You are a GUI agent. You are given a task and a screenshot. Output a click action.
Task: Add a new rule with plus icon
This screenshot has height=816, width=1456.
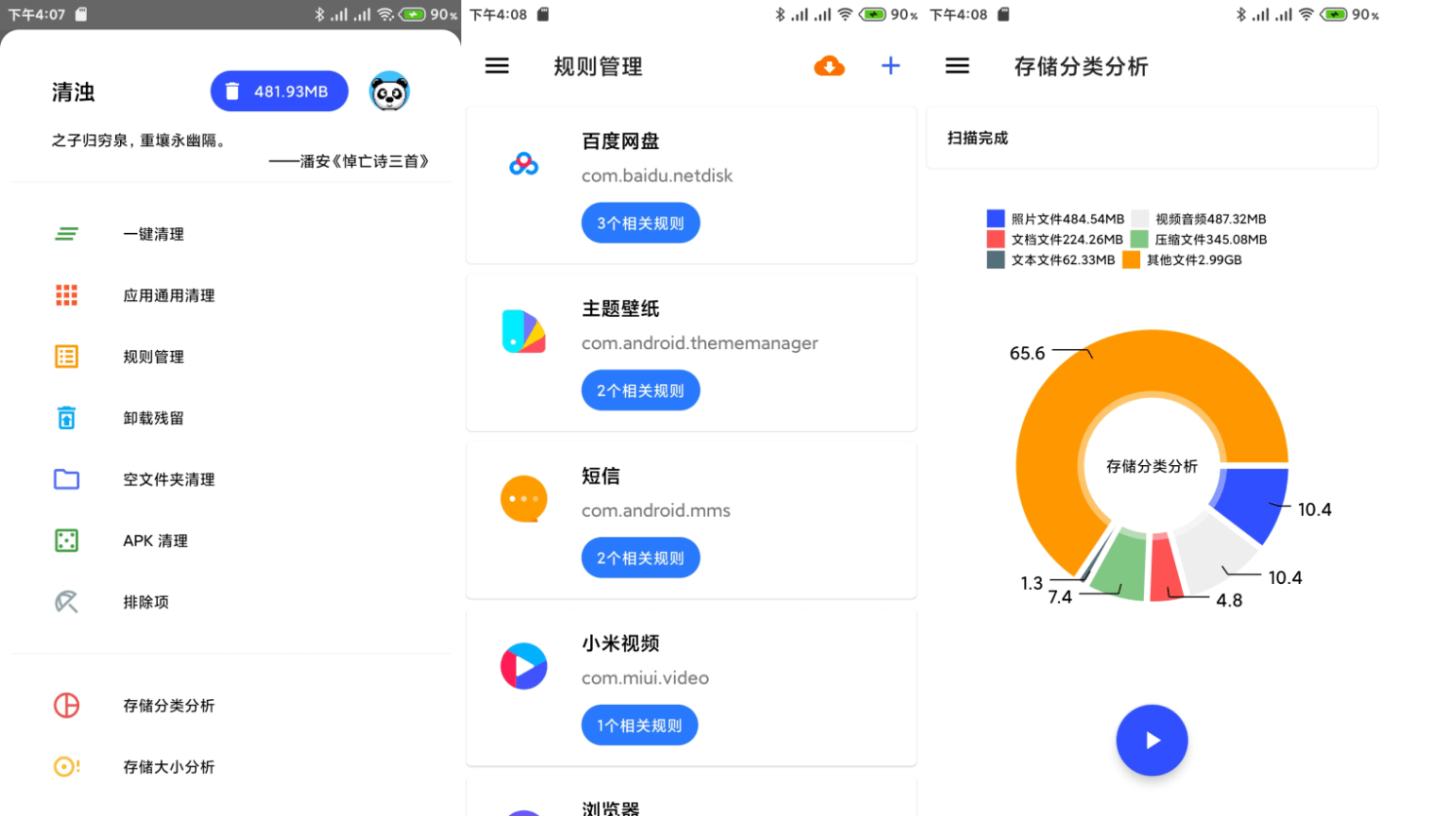890,66
